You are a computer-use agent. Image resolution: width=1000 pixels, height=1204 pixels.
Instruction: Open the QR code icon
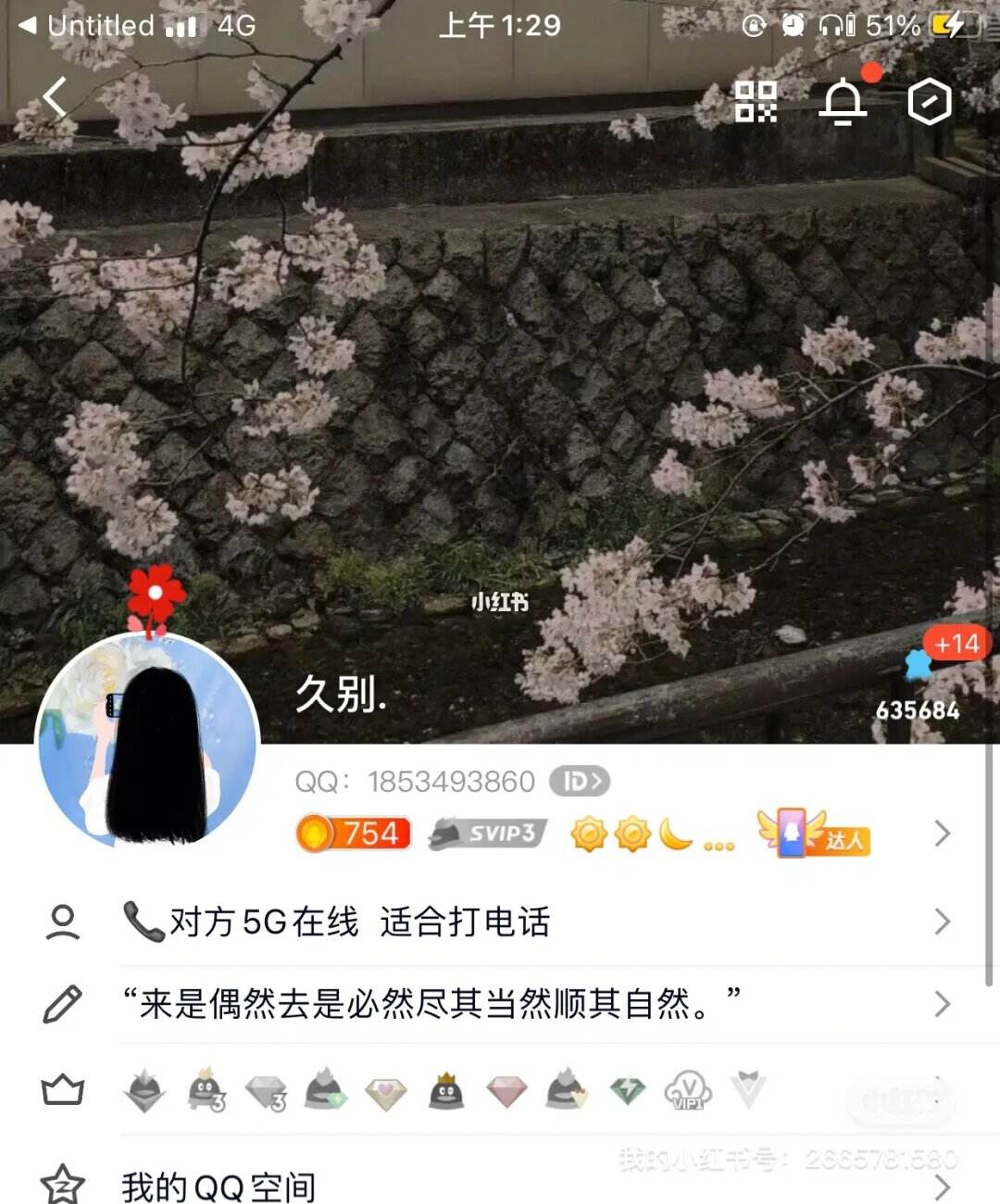click(x=756, y=101)
